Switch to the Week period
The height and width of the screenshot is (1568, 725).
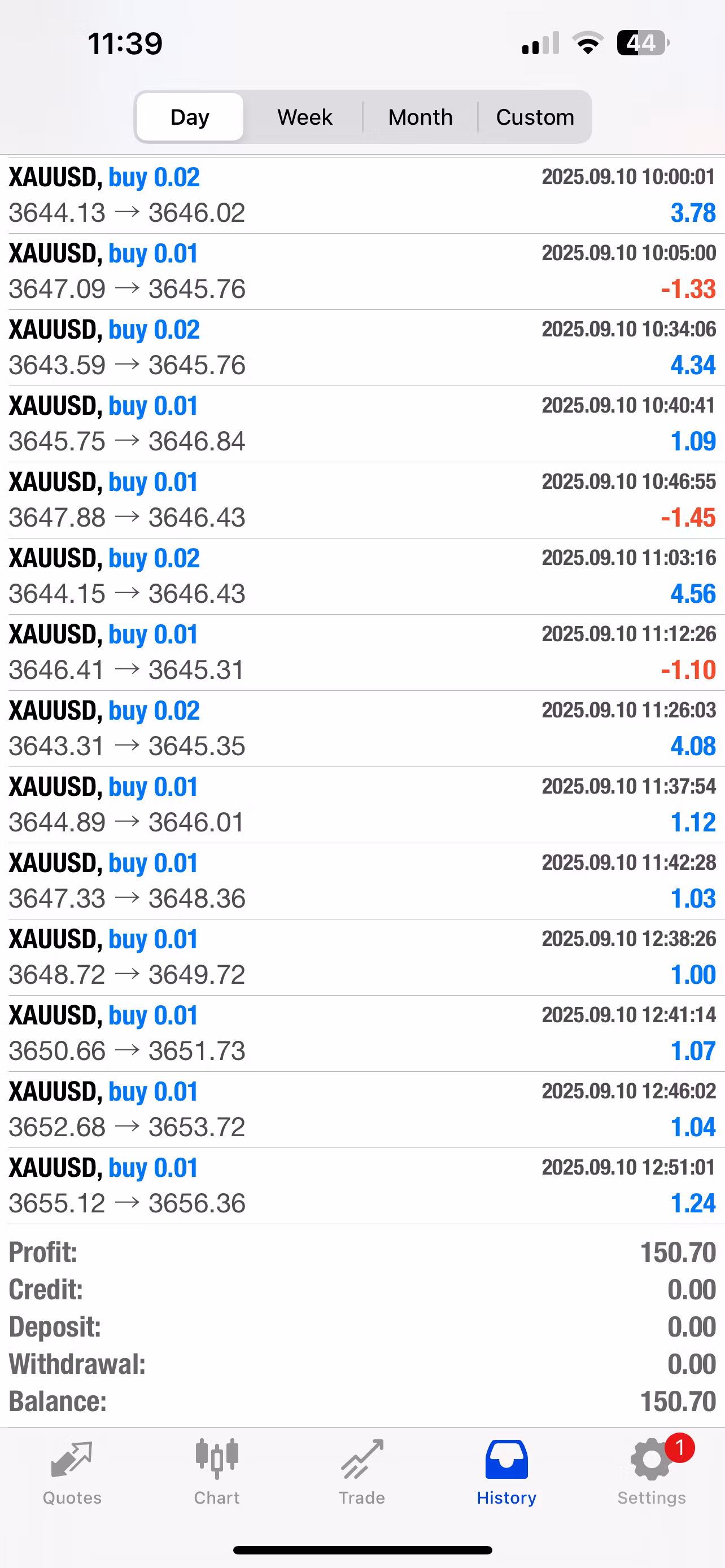(304, 117)
